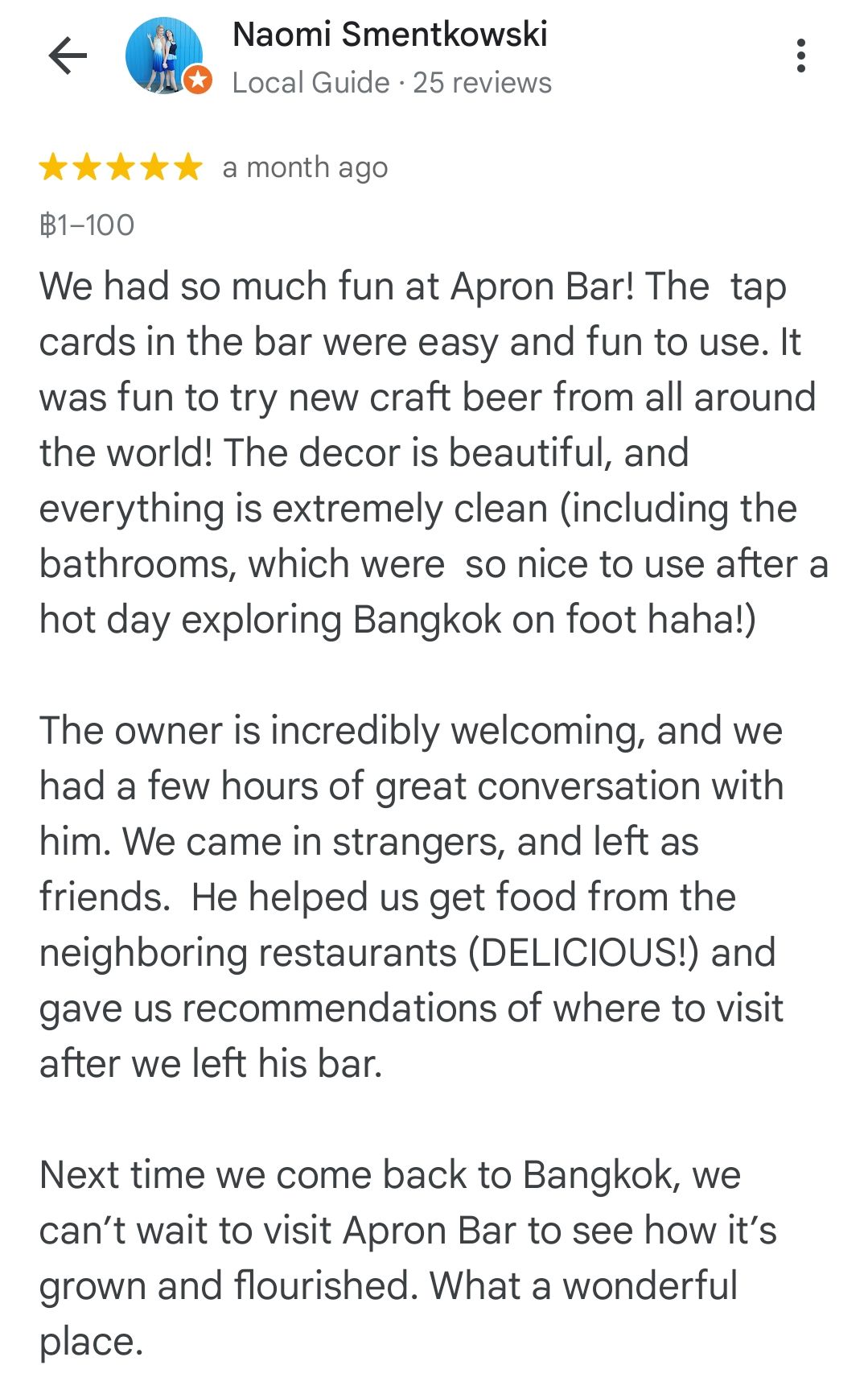This screenshot has width=868, height=1390.
Task: Tap the reviewer name Naomi Smentkowski
Action: click(x=390, y=35)
